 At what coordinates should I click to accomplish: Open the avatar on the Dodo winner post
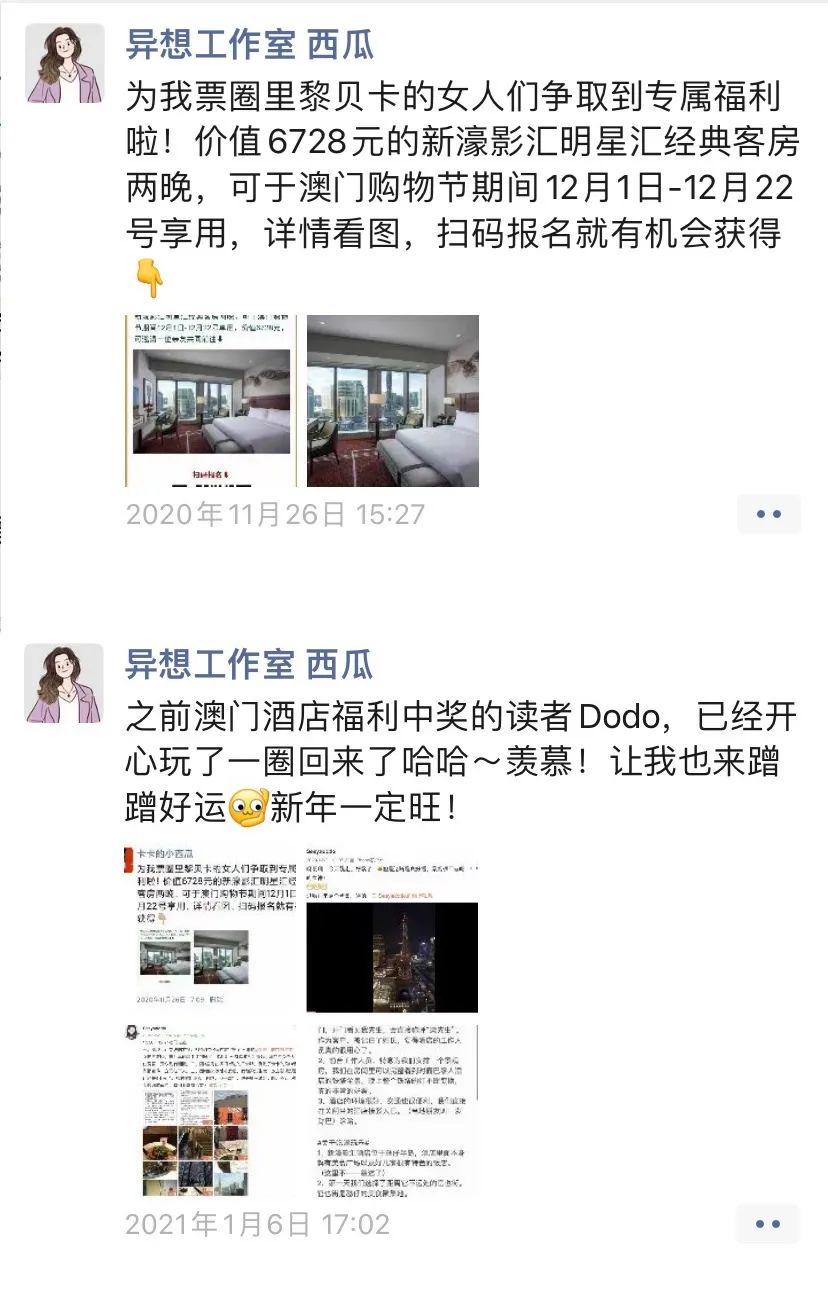(65, 684)
